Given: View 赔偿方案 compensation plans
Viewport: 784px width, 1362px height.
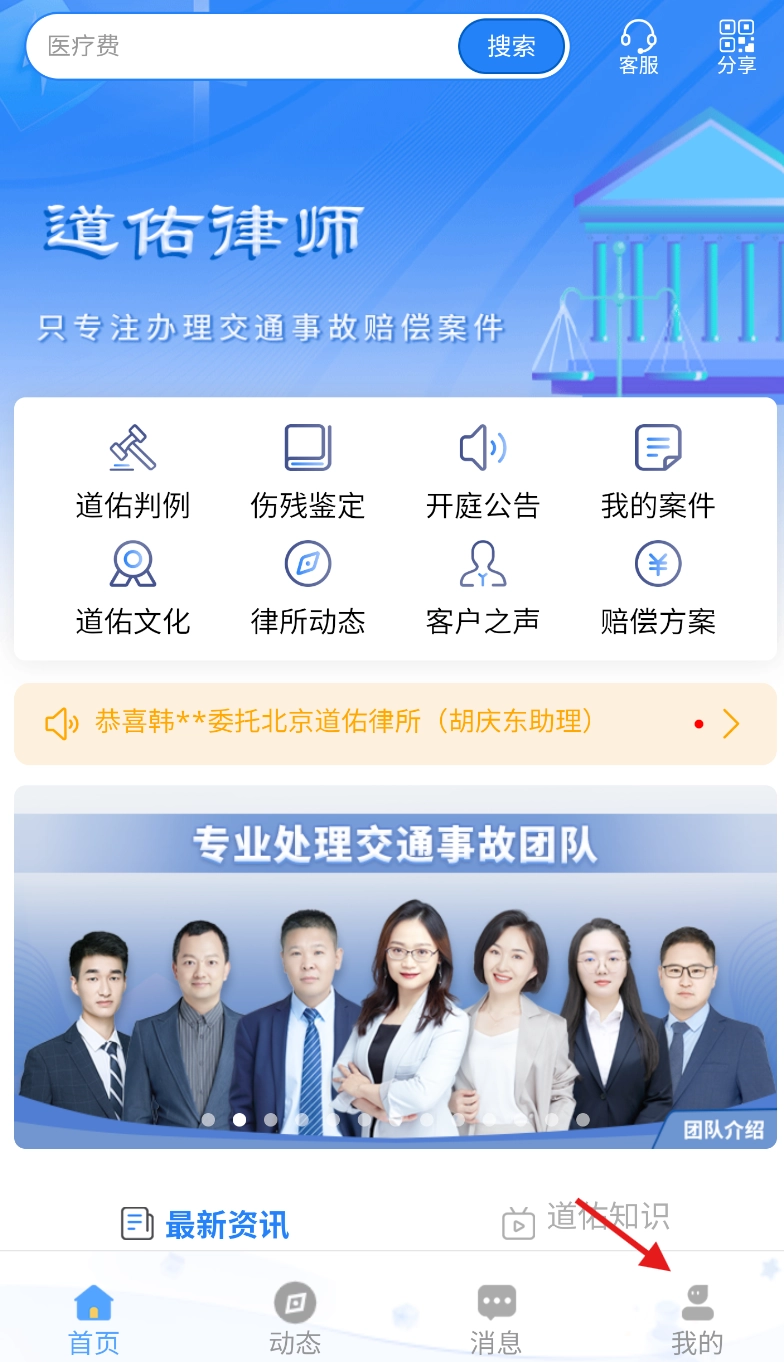Looking at the screenshot, I should (658, 588).
